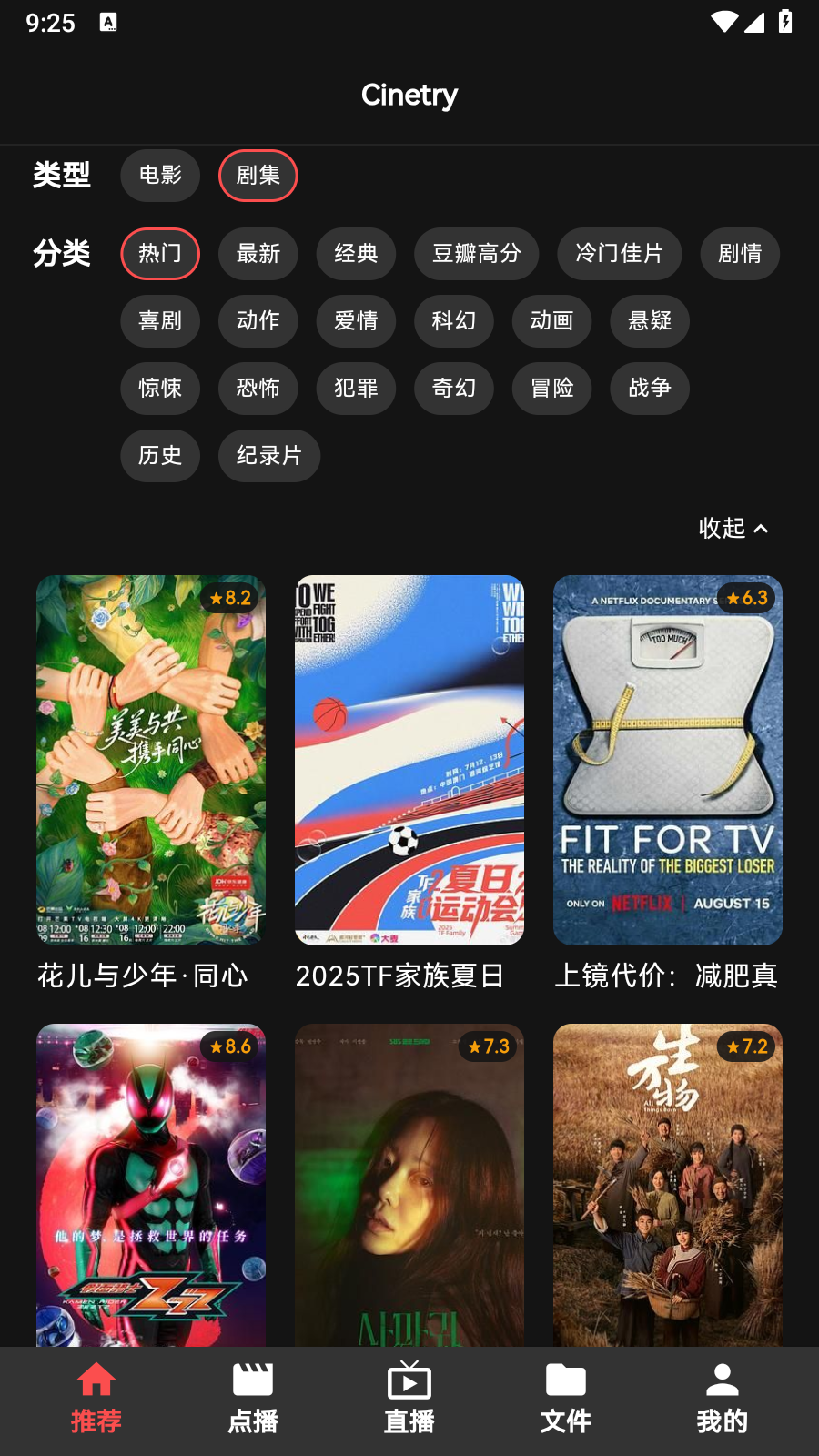Select the 电影 media type
The width and height of the screenshot is (819, 1456).
pos(160,176)
